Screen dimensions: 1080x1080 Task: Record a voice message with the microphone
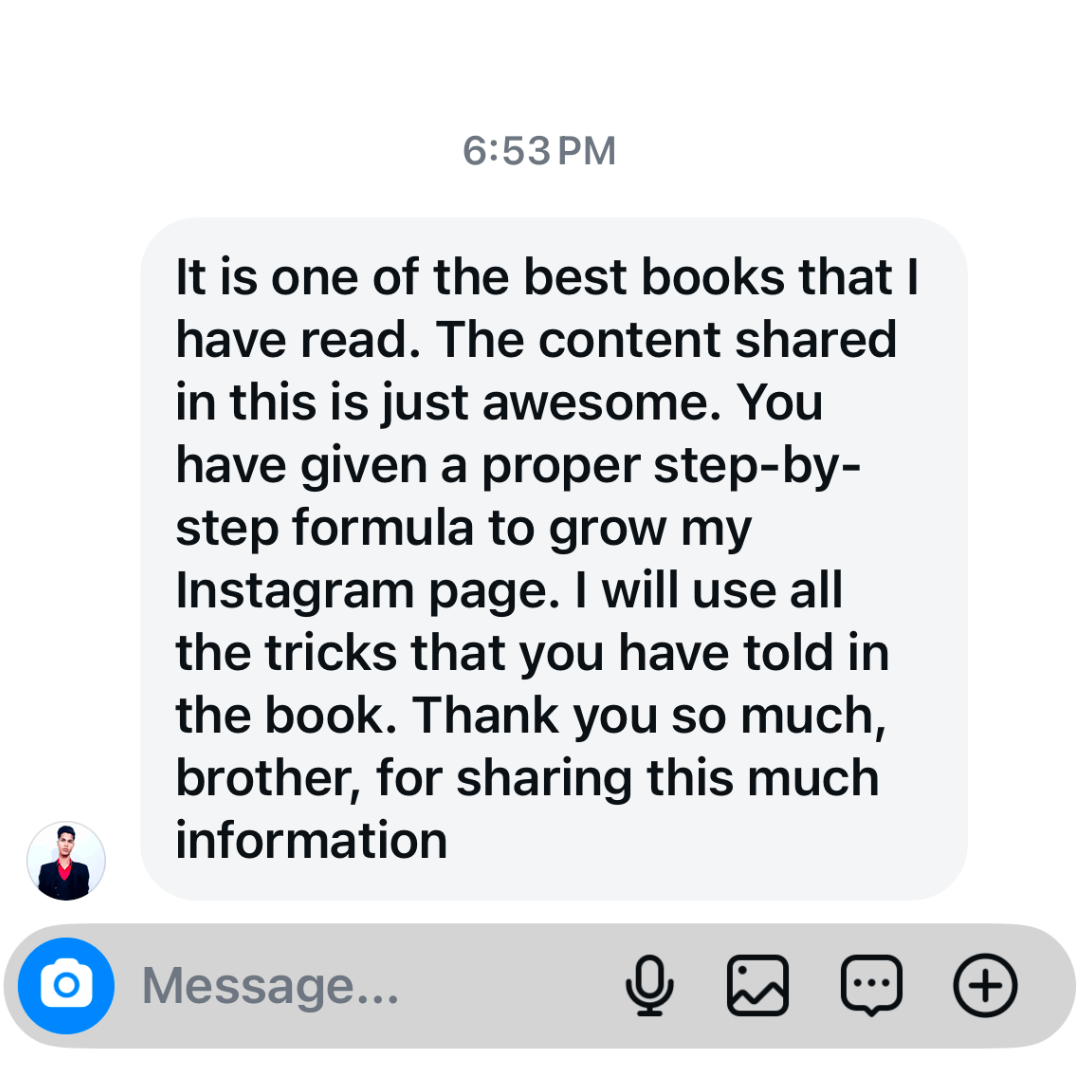pos(650,986)
